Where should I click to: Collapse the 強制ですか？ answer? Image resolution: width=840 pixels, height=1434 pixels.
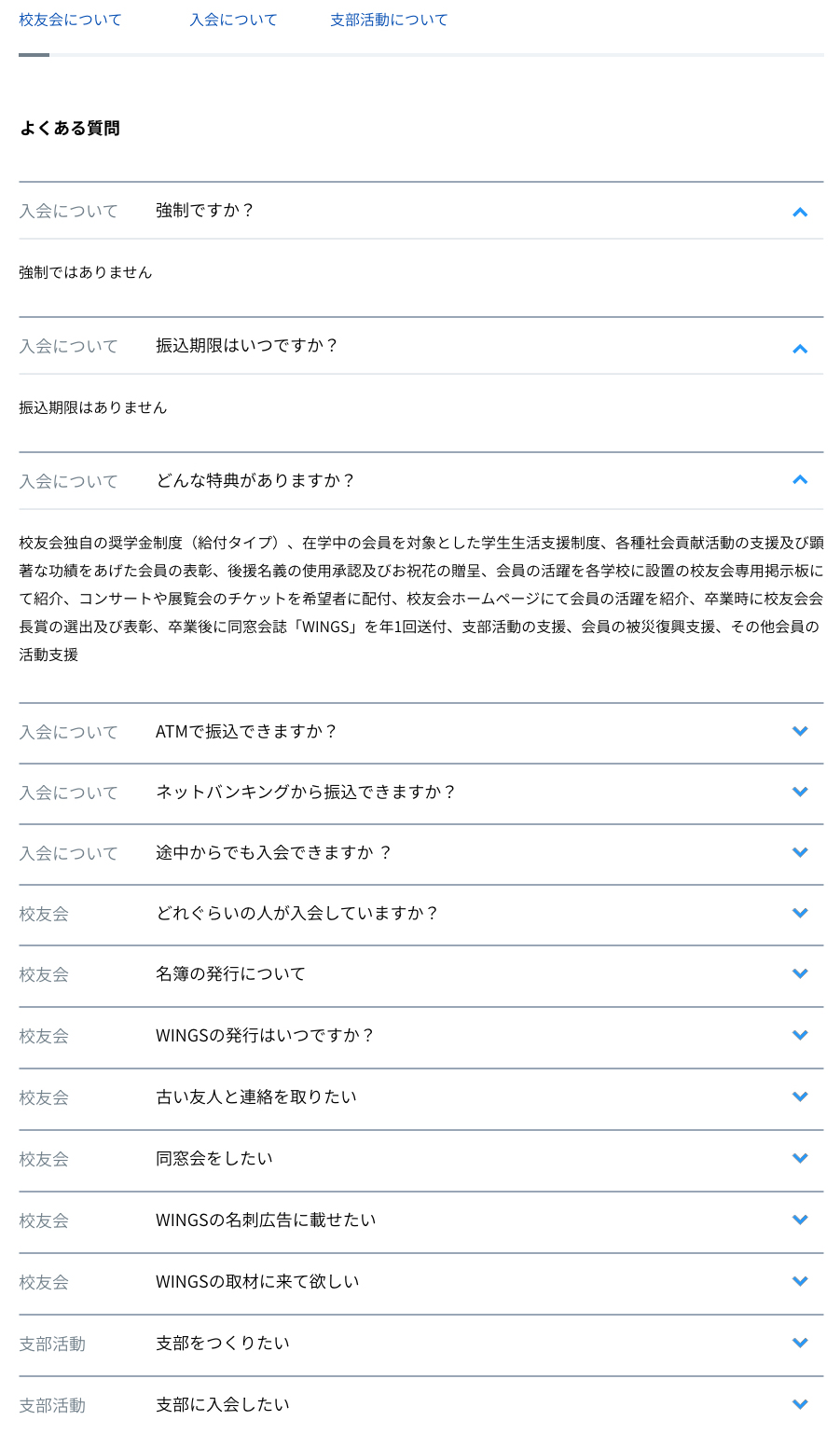(x=799, y=212)
